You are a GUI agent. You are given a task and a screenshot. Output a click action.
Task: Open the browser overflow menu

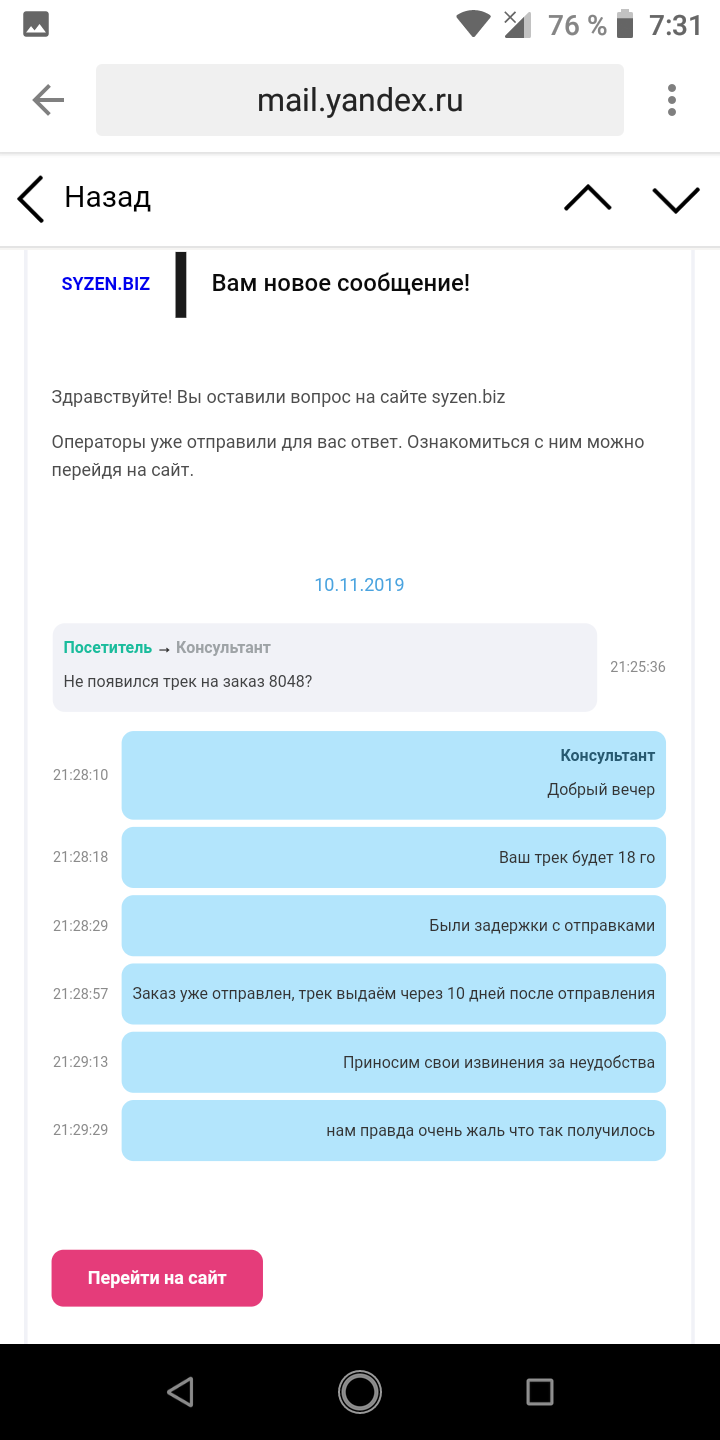click(672, 100)
